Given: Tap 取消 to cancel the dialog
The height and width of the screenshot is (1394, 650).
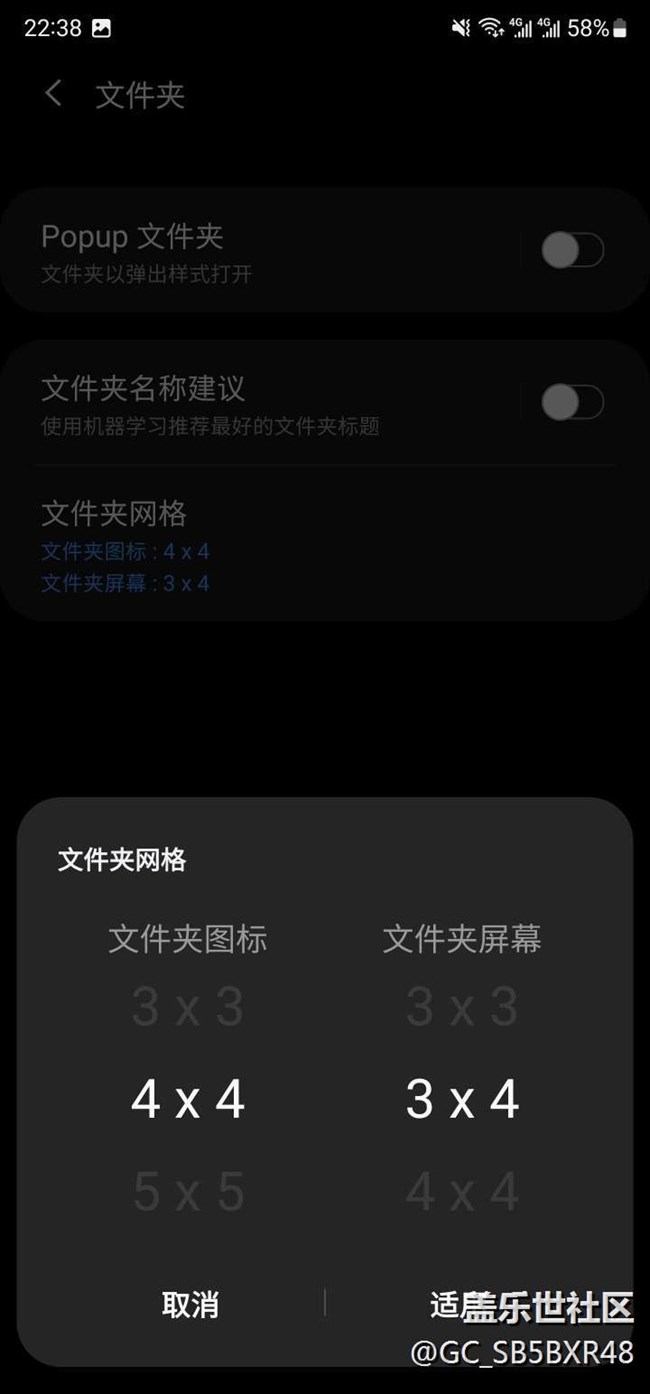Looking at the screenshot, I should click(190, 1304).
